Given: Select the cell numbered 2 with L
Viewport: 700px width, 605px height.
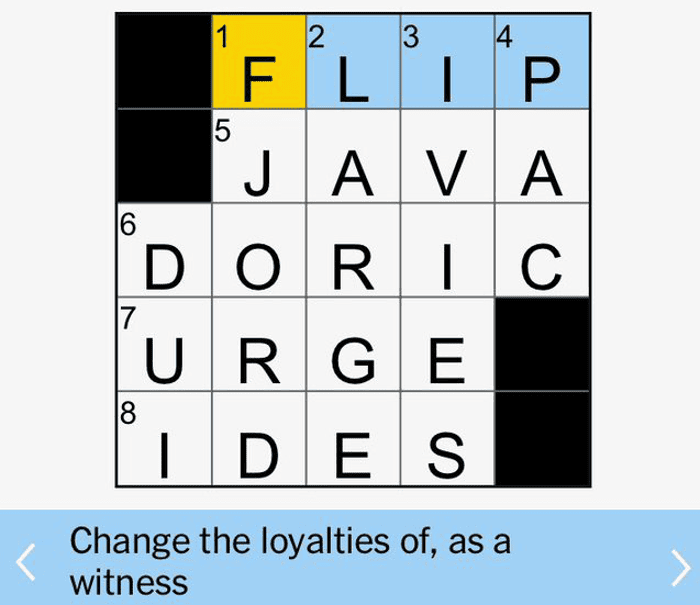Looking at the screenshot, I should (x=353, y=61).
